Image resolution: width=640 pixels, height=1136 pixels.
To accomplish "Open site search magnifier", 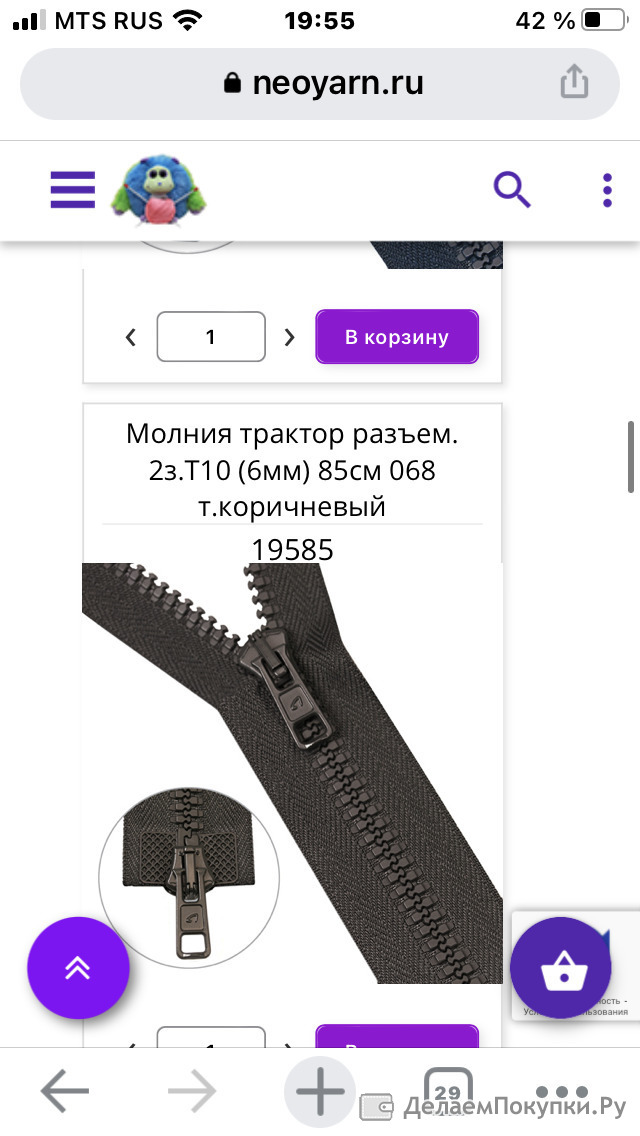I will 512,191.
